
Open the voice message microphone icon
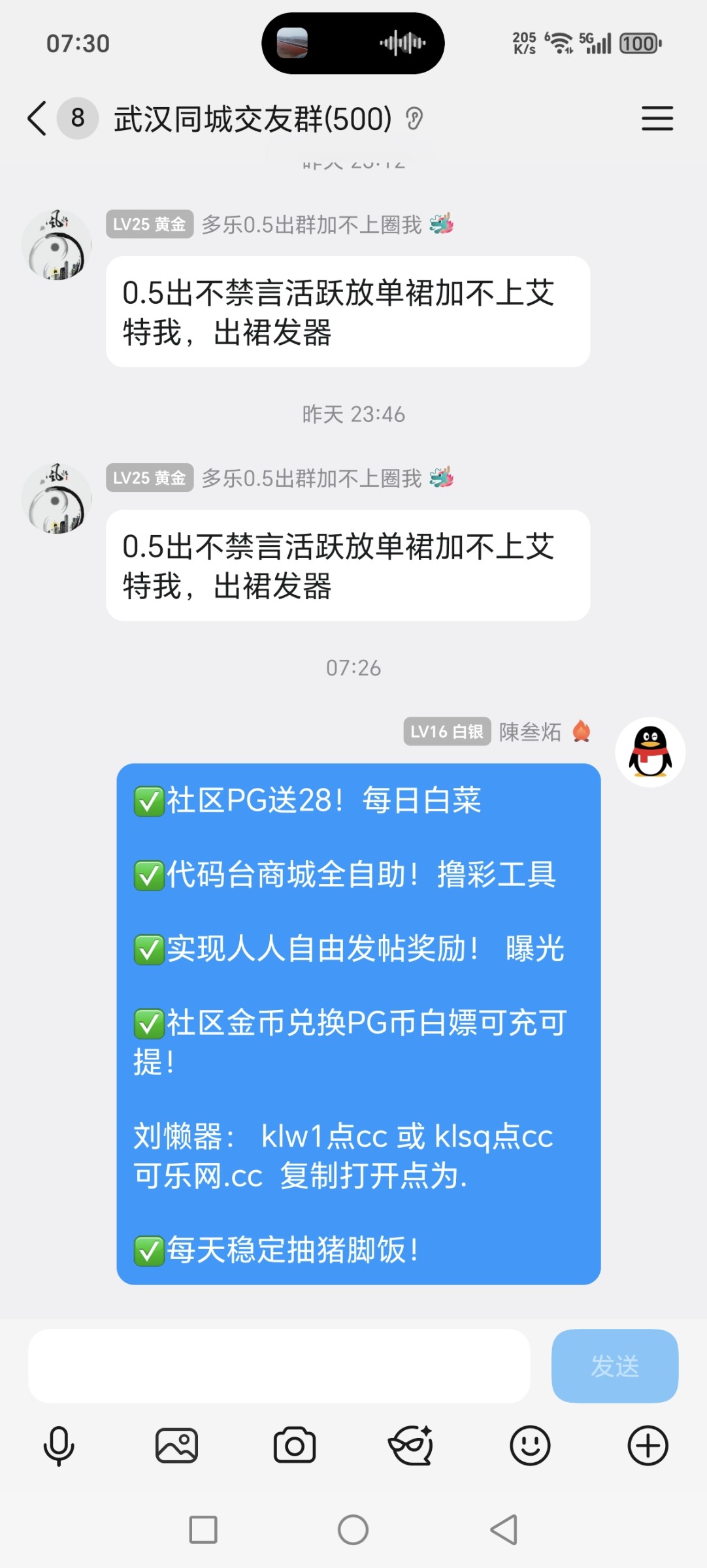[58, 1445]
